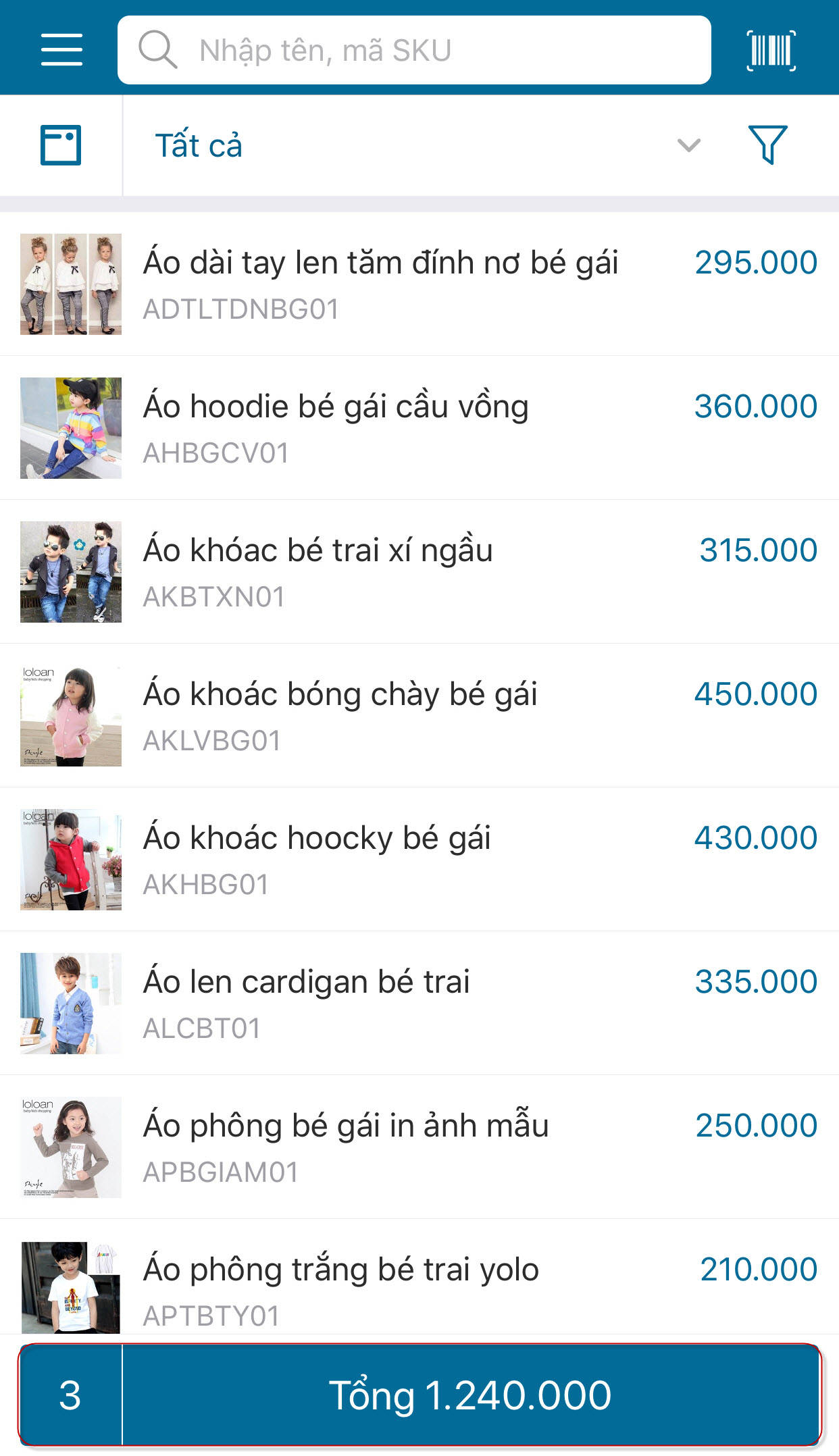839x1456 pixels.
Task: Switch the product list view layout
Action: 61,145
